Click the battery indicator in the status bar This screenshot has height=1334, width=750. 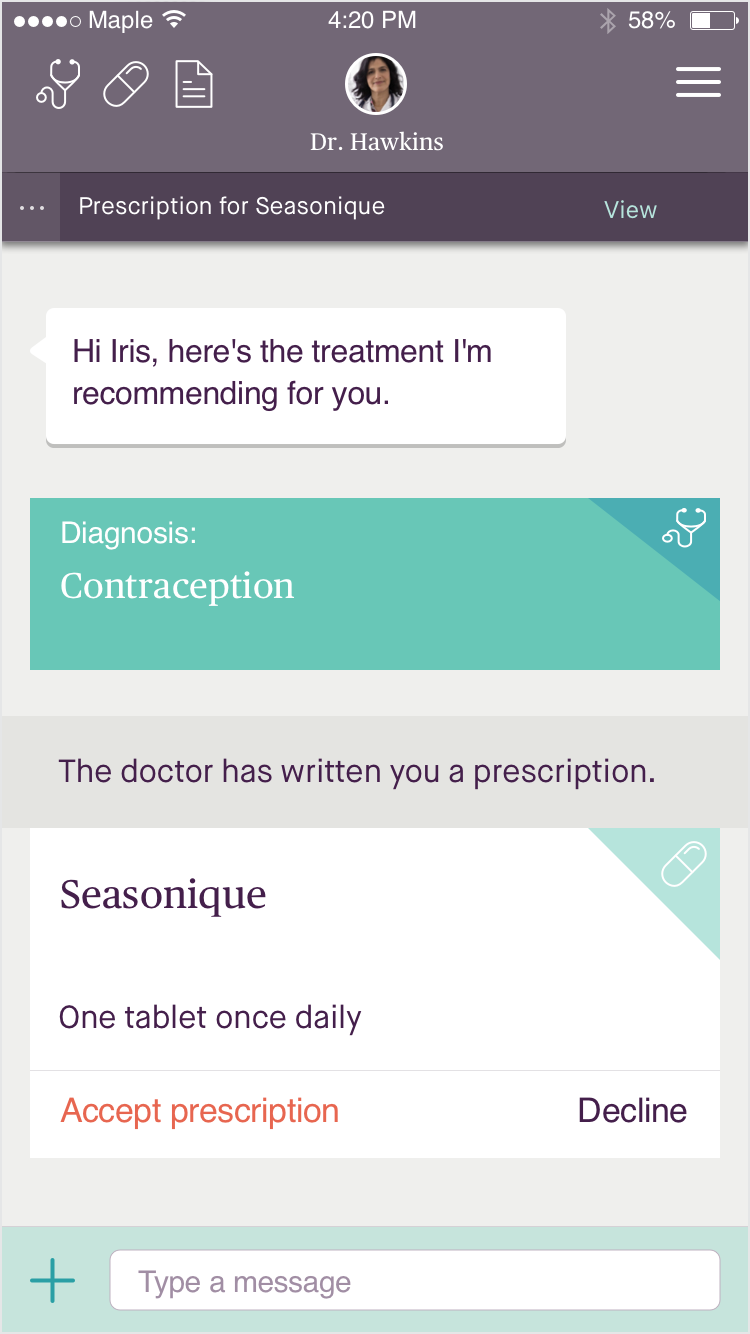coord(714,18)
